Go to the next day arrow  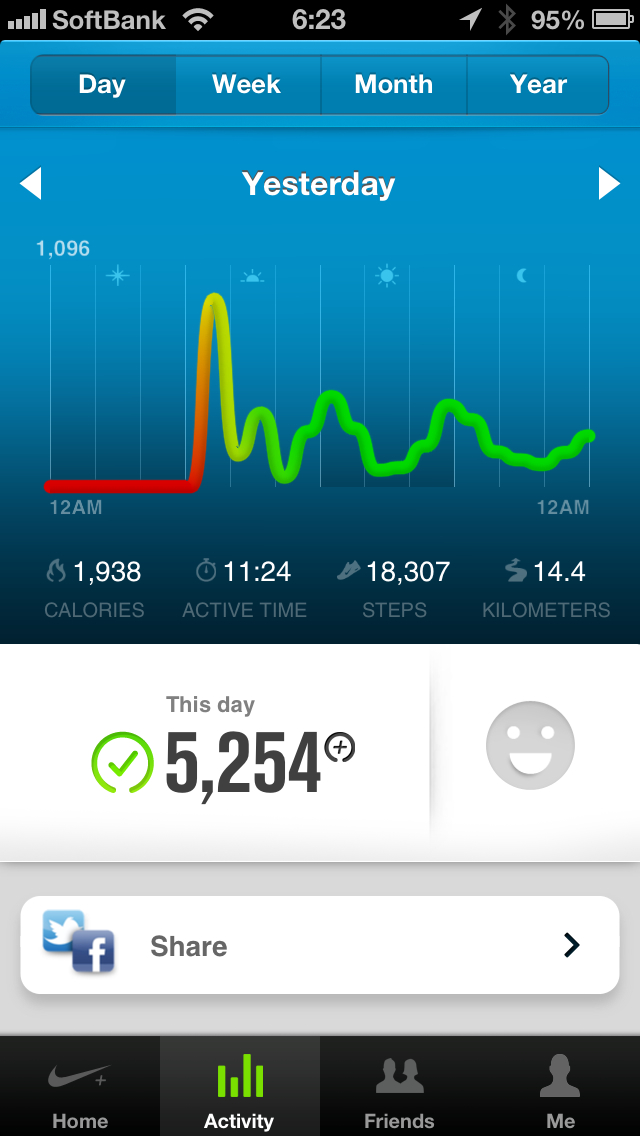click(608, 184)
